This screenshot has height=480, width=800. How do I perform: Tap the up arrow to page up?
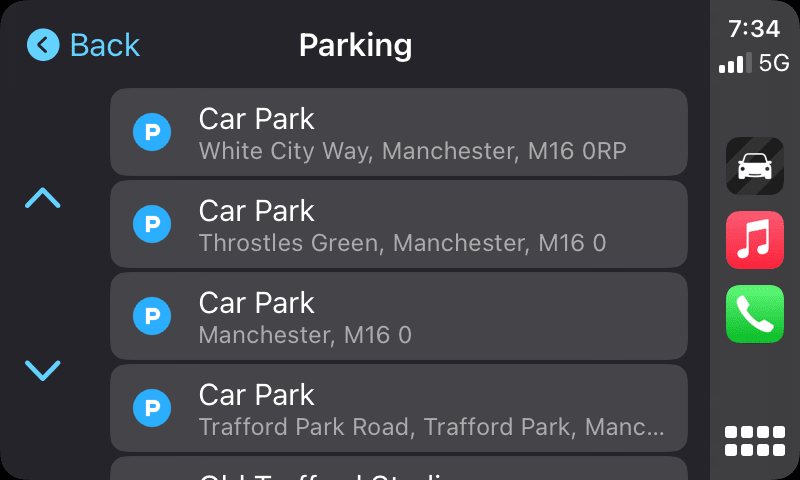pyautogui.click(x=43, y=198)
